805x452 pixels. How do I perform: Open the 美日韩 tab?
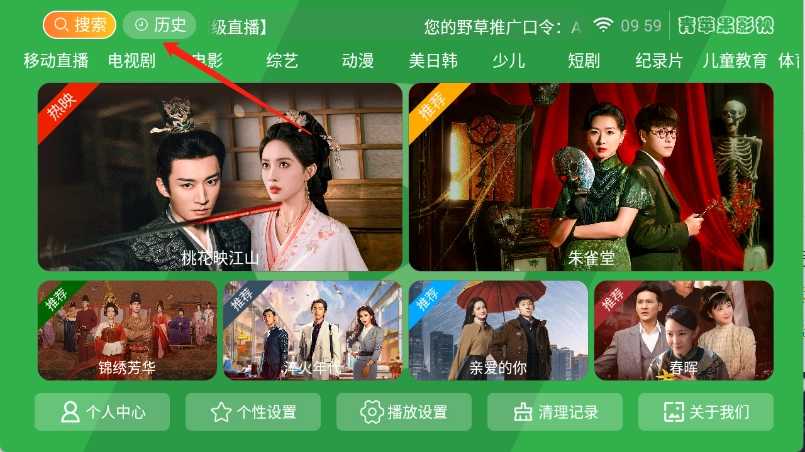(433, 61)
